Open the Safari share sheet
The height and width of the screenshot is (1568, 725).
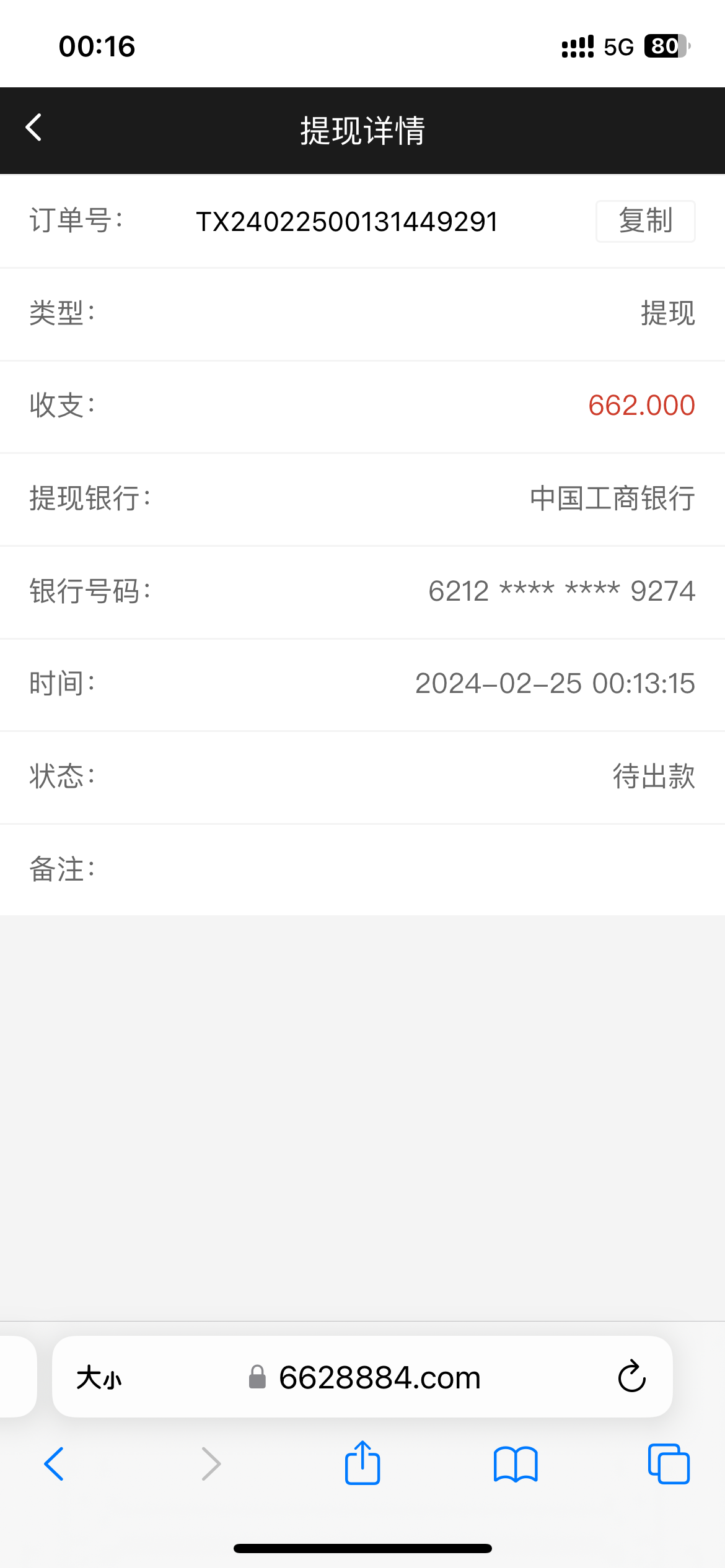pos(362,1463)
